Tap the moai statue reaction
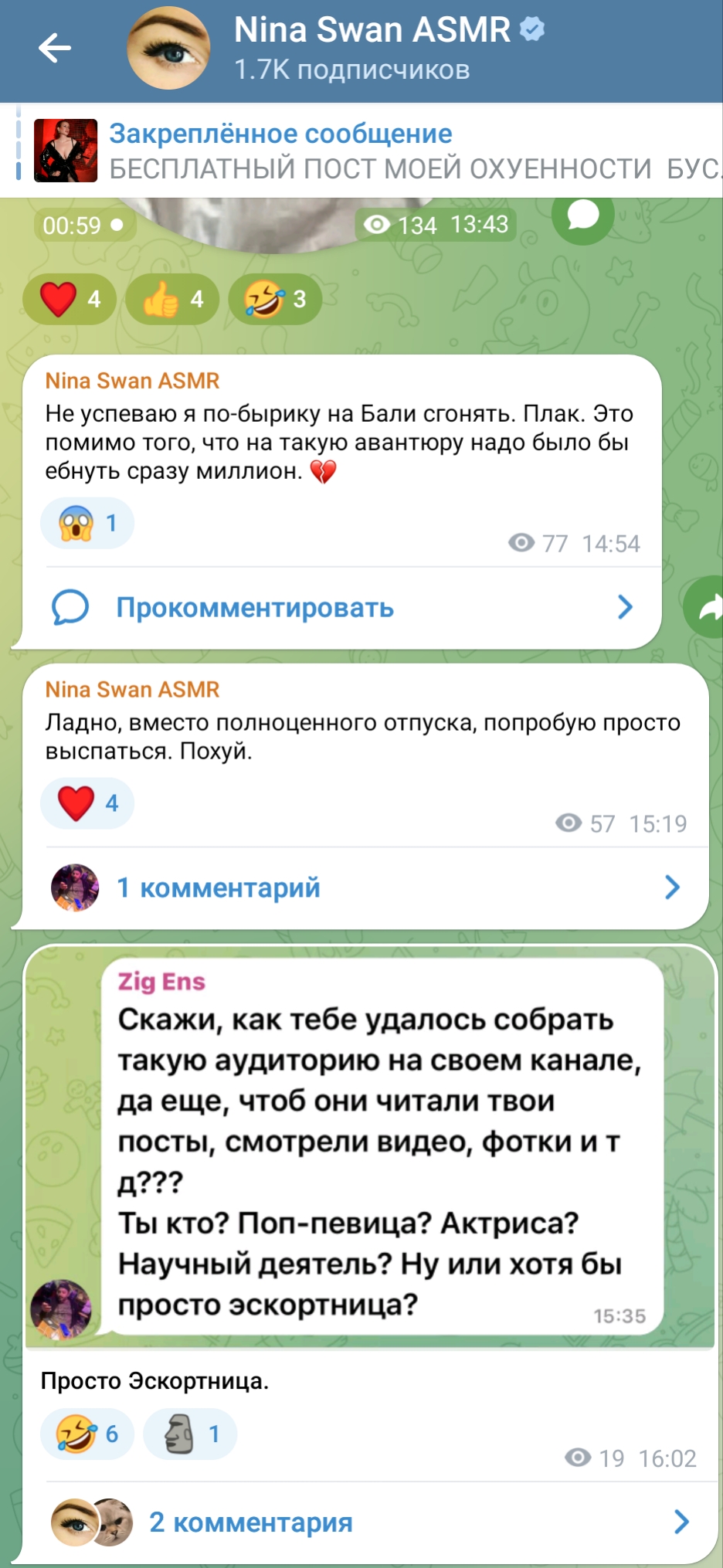The image size is (723, 1568). pyautogui.click(x=190, y=1434)
